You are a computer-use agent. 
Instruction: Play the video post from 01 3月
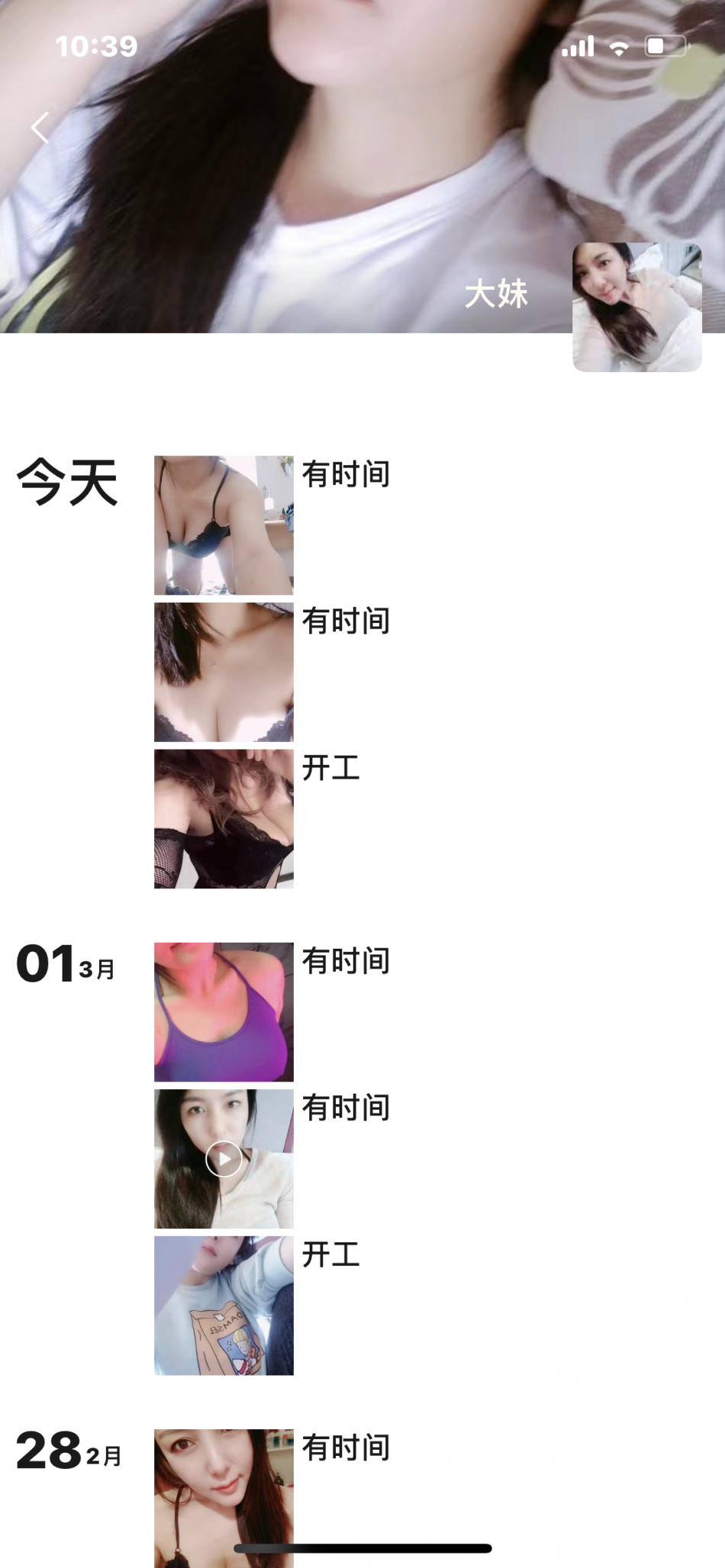point(224,1158)
